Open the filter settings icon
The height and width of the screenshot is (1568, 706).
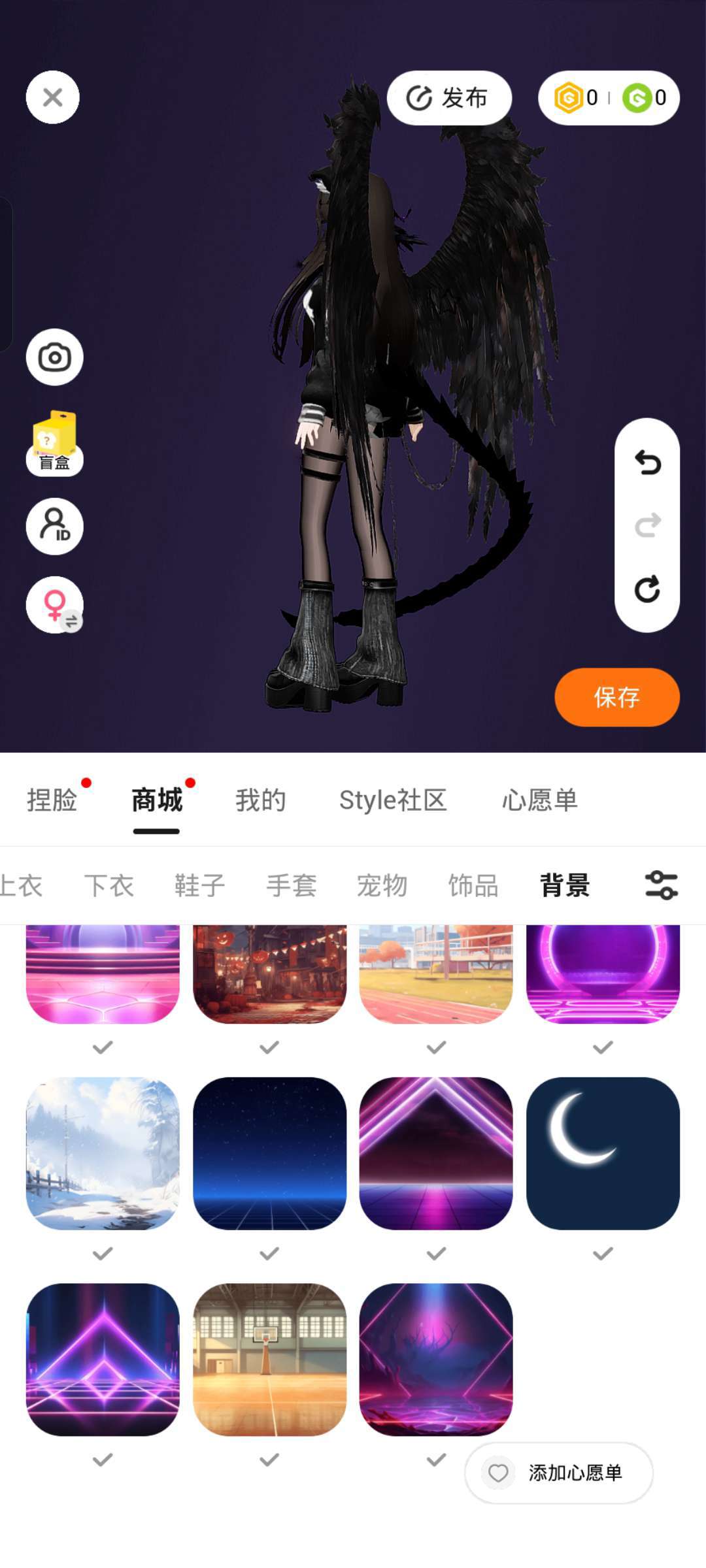[x=661, y=886]
